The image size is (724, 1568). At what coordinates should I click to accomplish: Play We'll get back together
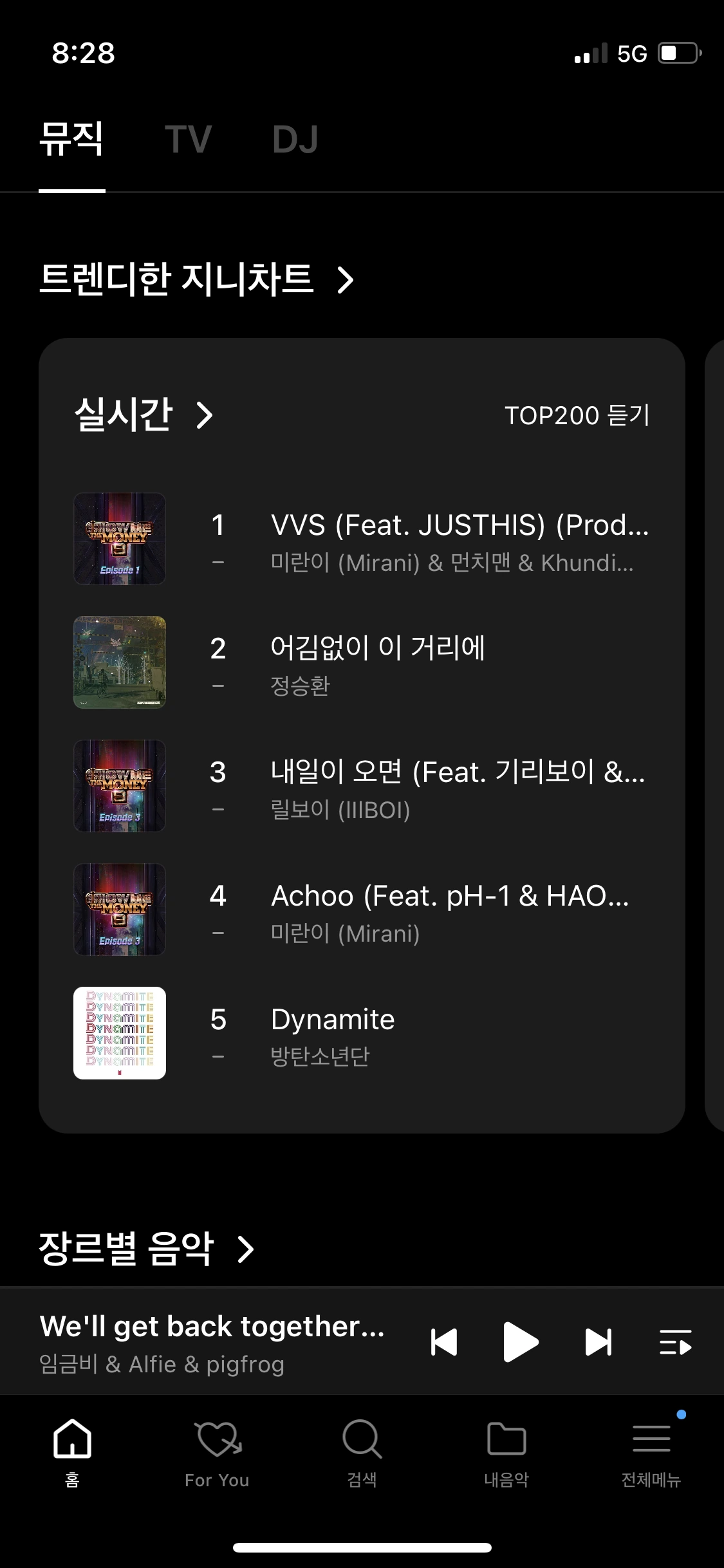pos(520,1342)
